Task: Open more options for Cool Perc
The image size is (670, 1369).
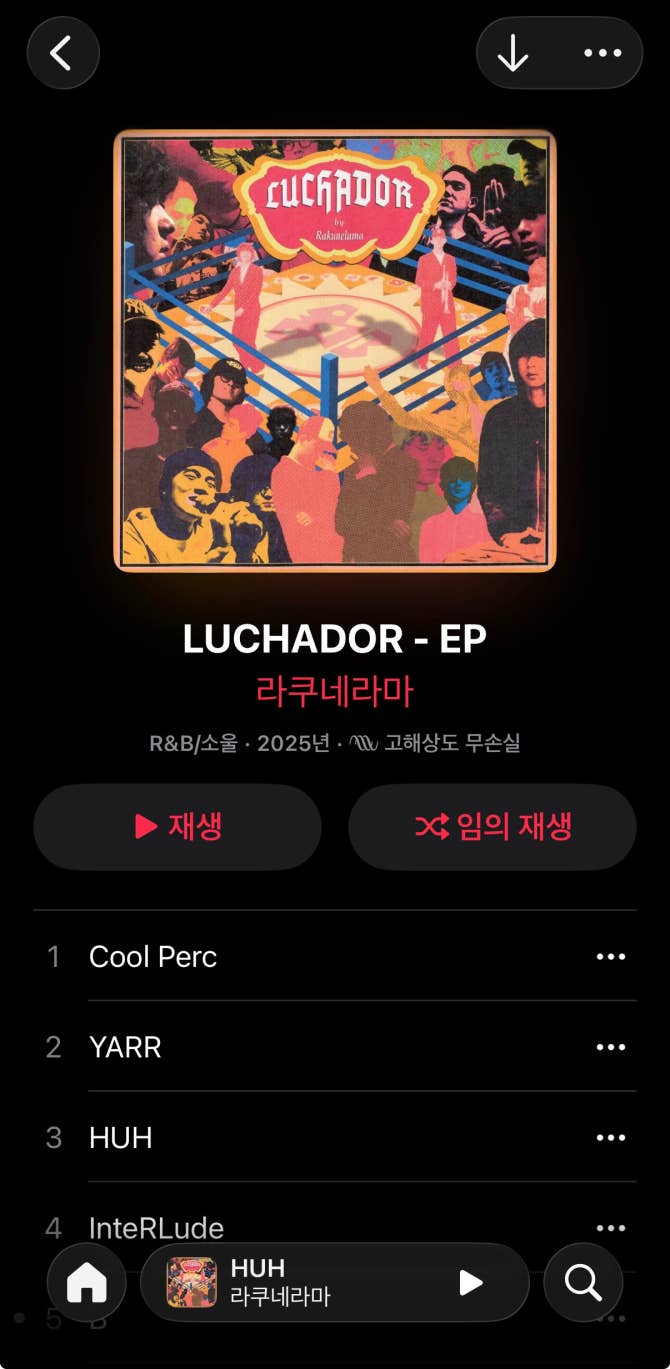Action: coord(610,957)
